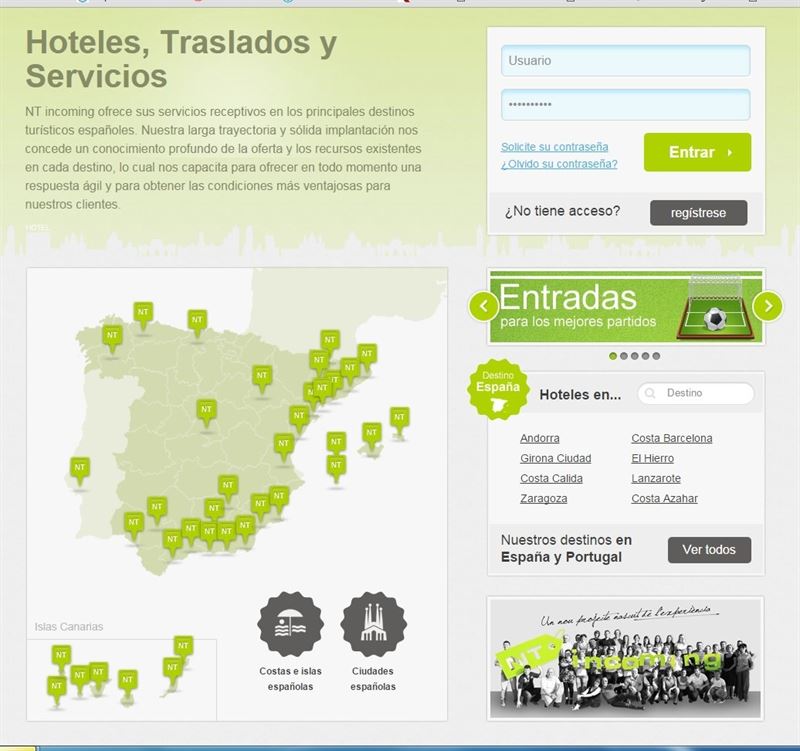Open the Entradas football tickets banner
Viewport: 800px width, 751px height.
(626, 305)
